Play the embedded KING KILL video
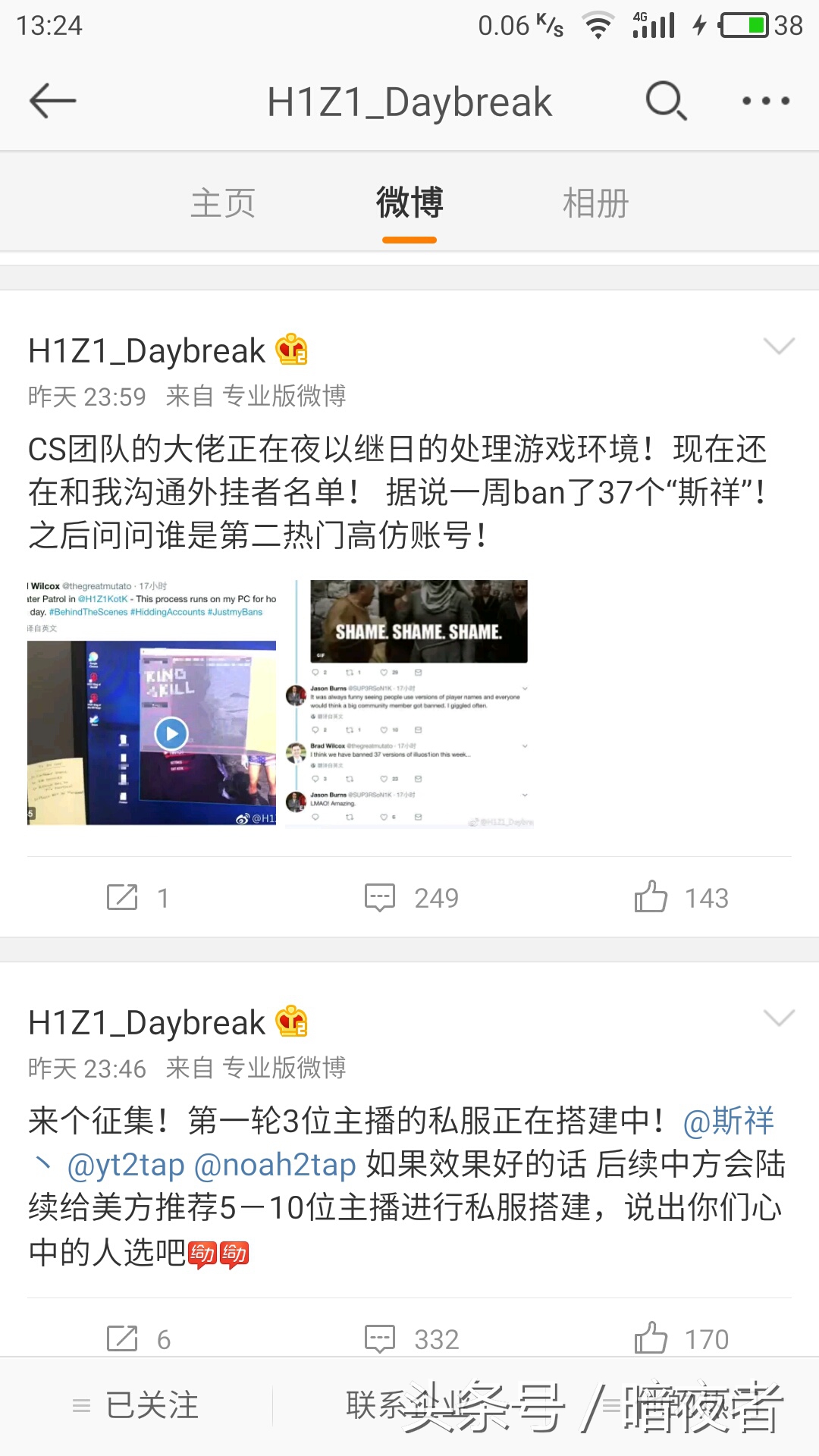Image resolution: width=819 pixels, height=1456 pixels. coord(171,733)
